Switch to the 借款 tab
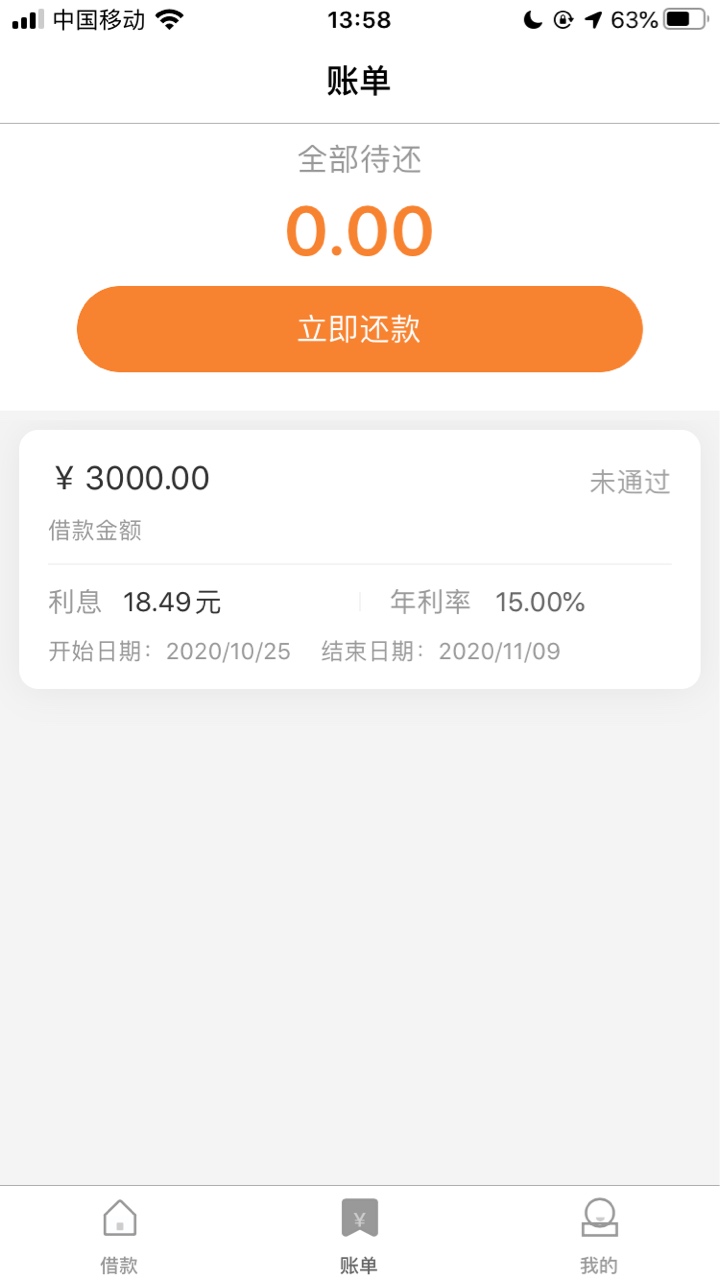The image size is (720, 1280). (119, 1236)
